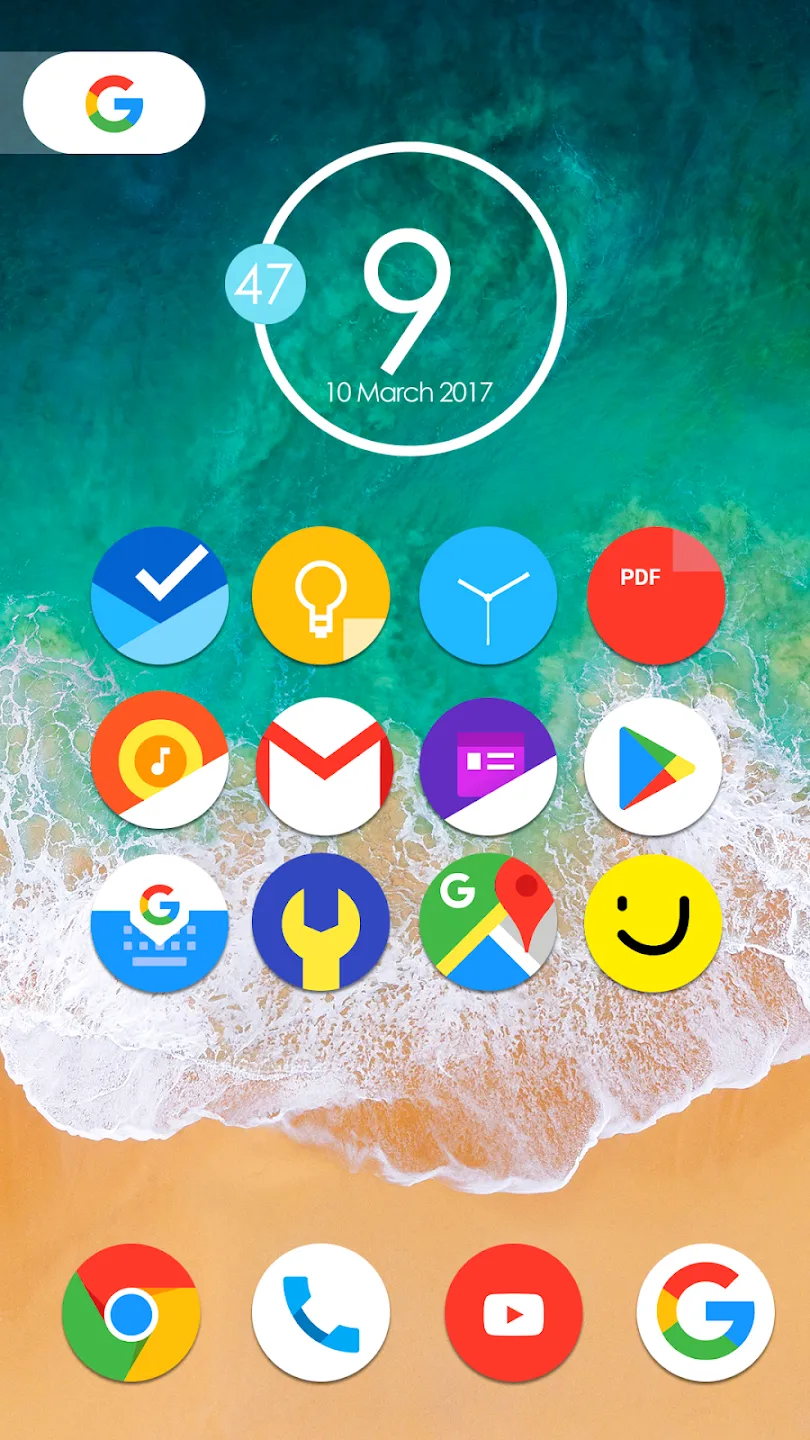Viewport: 810px width, 1440px height.
Task: Launch the Chrome browser from the dock
Action: 131,1313
